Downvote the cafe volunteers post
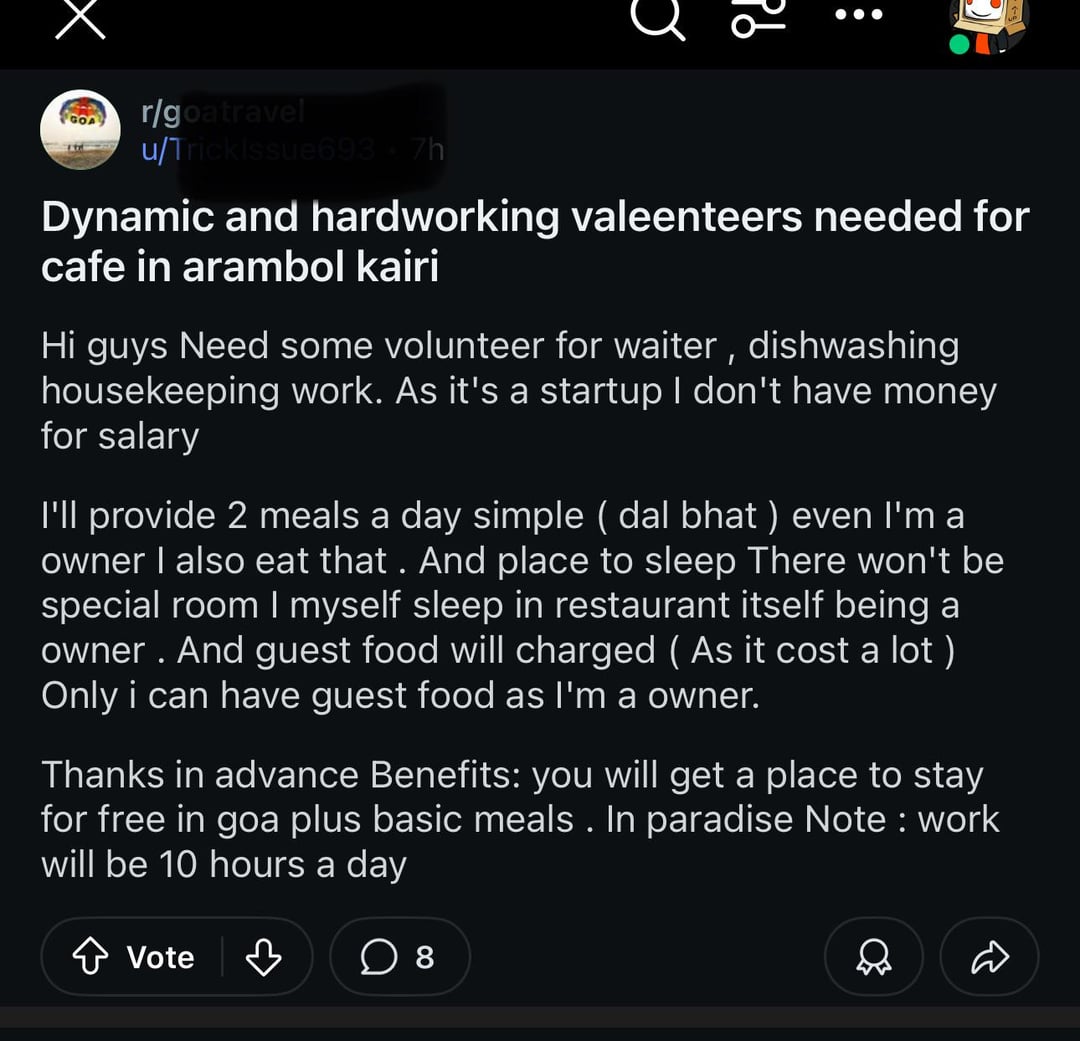Screen dimensions: 1080x1041 [264, 957]
